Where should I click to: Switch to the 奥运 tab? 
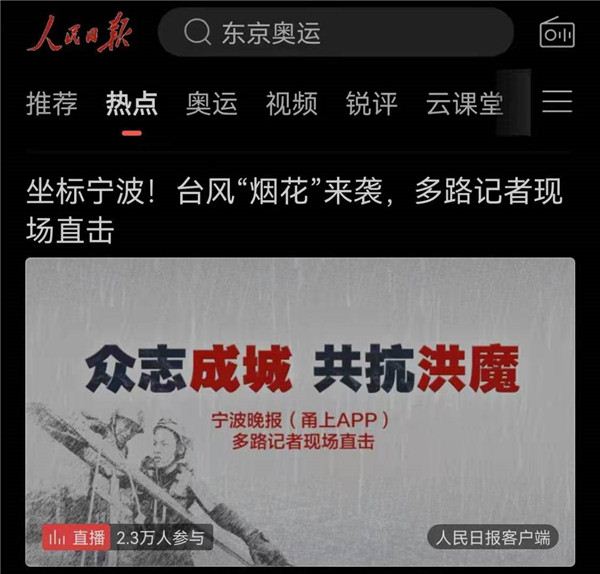point(211,103)
